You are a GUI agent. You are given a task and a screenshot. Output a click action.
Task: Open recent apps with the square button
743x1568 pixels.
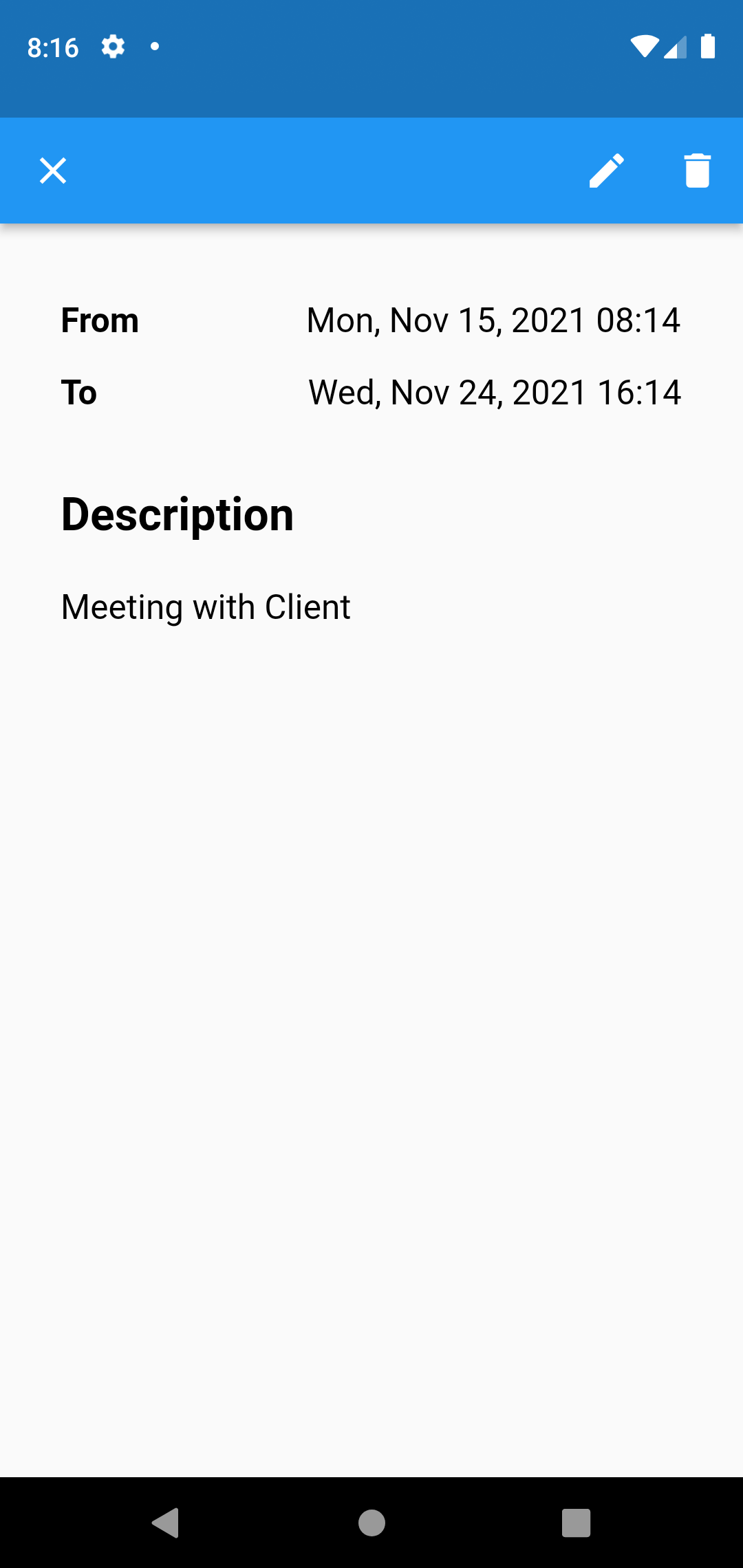click(x=576, y=1521)
